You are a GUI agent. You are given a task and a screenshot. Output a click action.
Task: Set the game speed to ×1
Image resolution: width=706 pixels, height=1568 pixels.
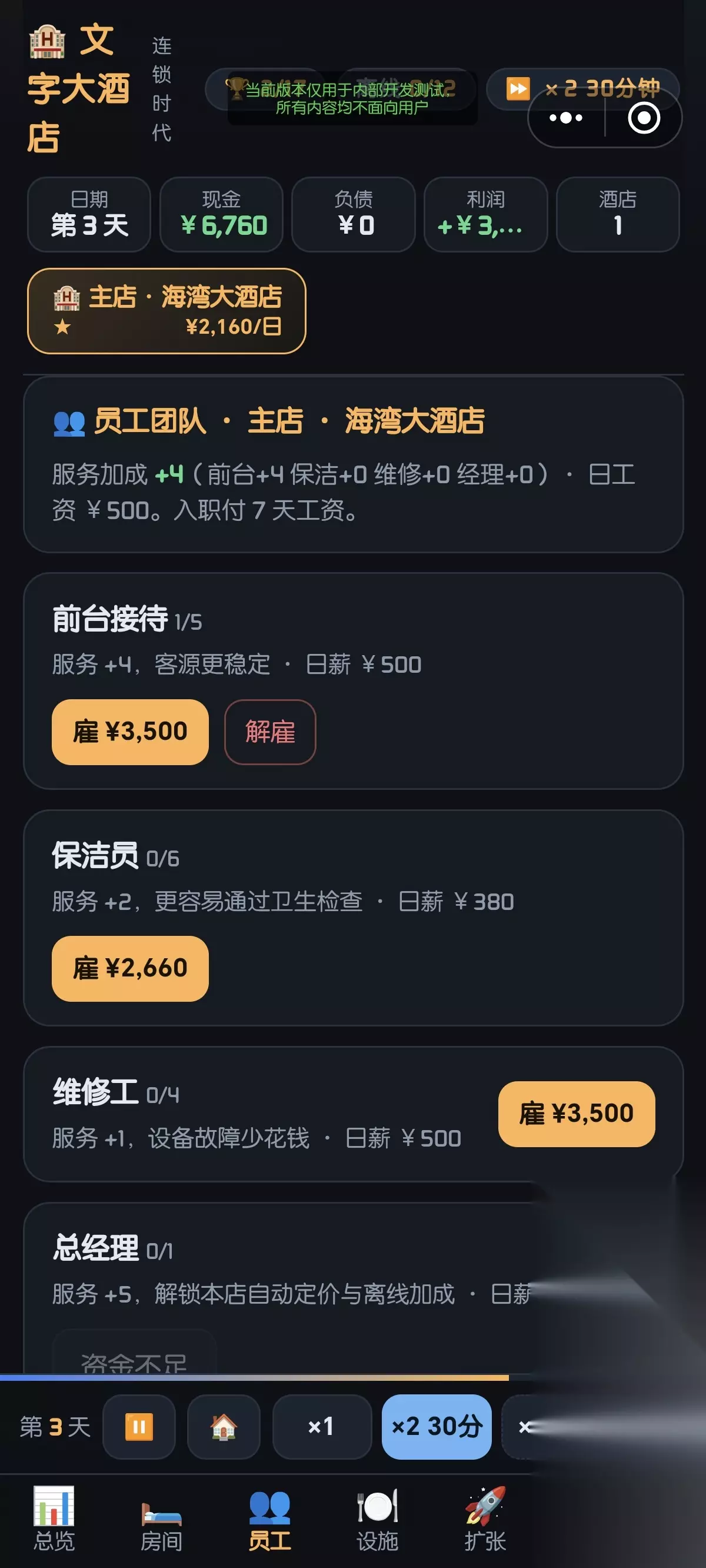pos(322,1426)
